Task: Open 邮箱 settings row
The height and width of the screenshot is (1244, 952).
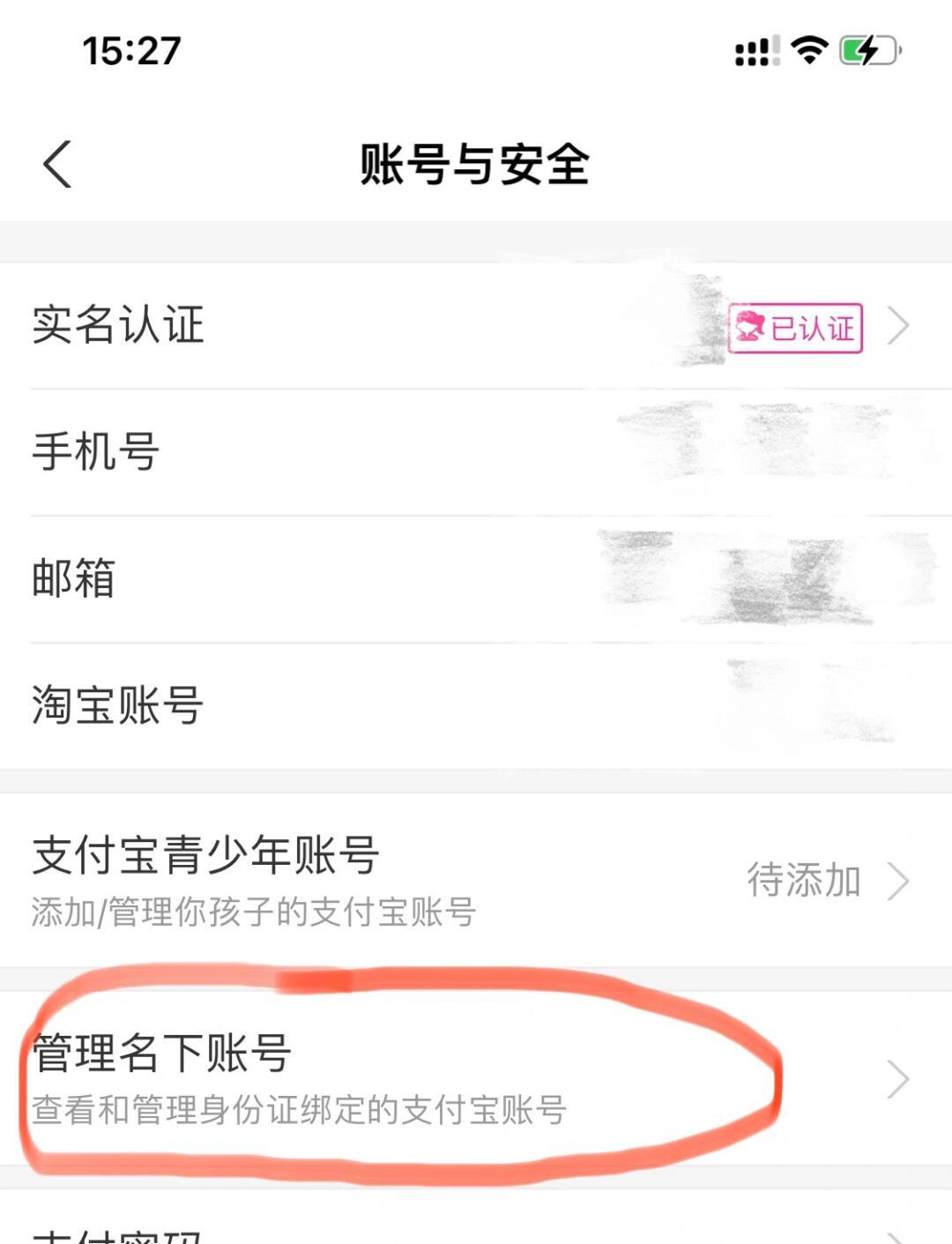Action: (476, 579)
